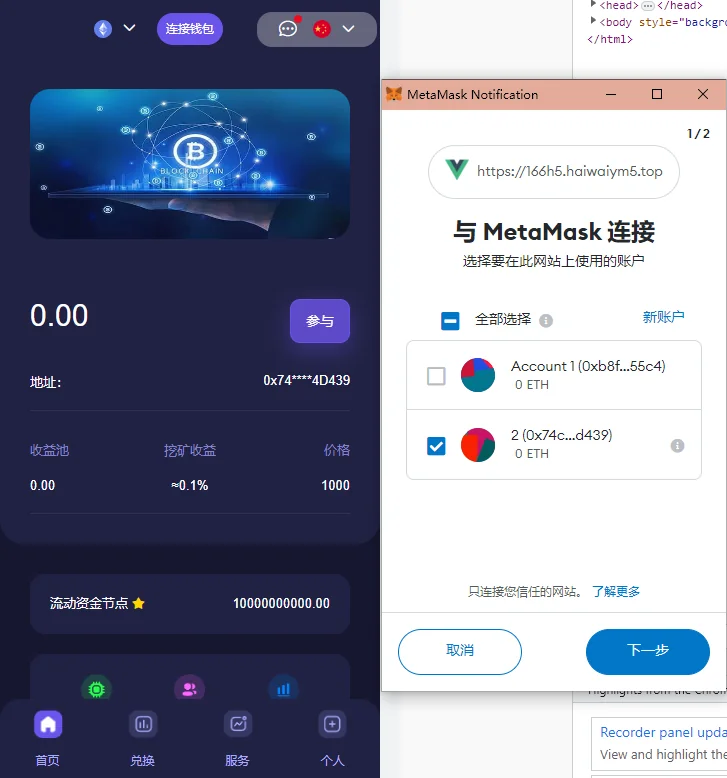Image resolution: width=727 pixels, height=778 pixels.
Task: Toggle the 全部选择 checkbox
Action: (450, 320)
